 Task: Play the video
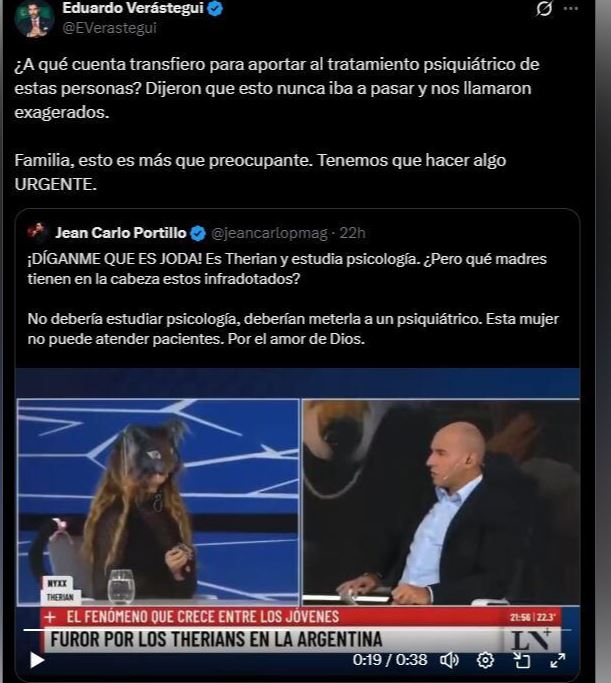pyautogui.click(x=37, y=660)
